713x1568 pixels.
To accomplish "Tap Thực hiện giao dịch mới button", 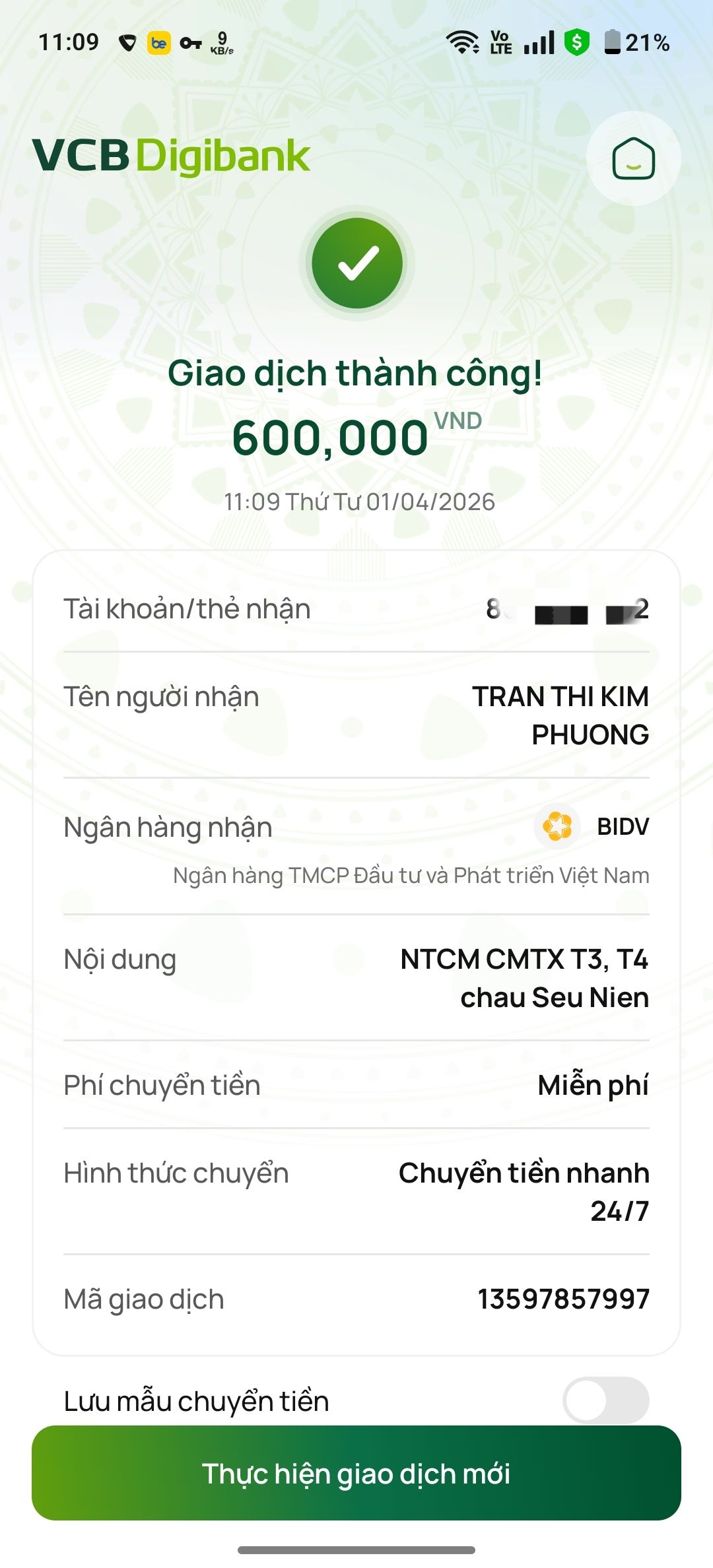I will click(x=356, y=1473).
